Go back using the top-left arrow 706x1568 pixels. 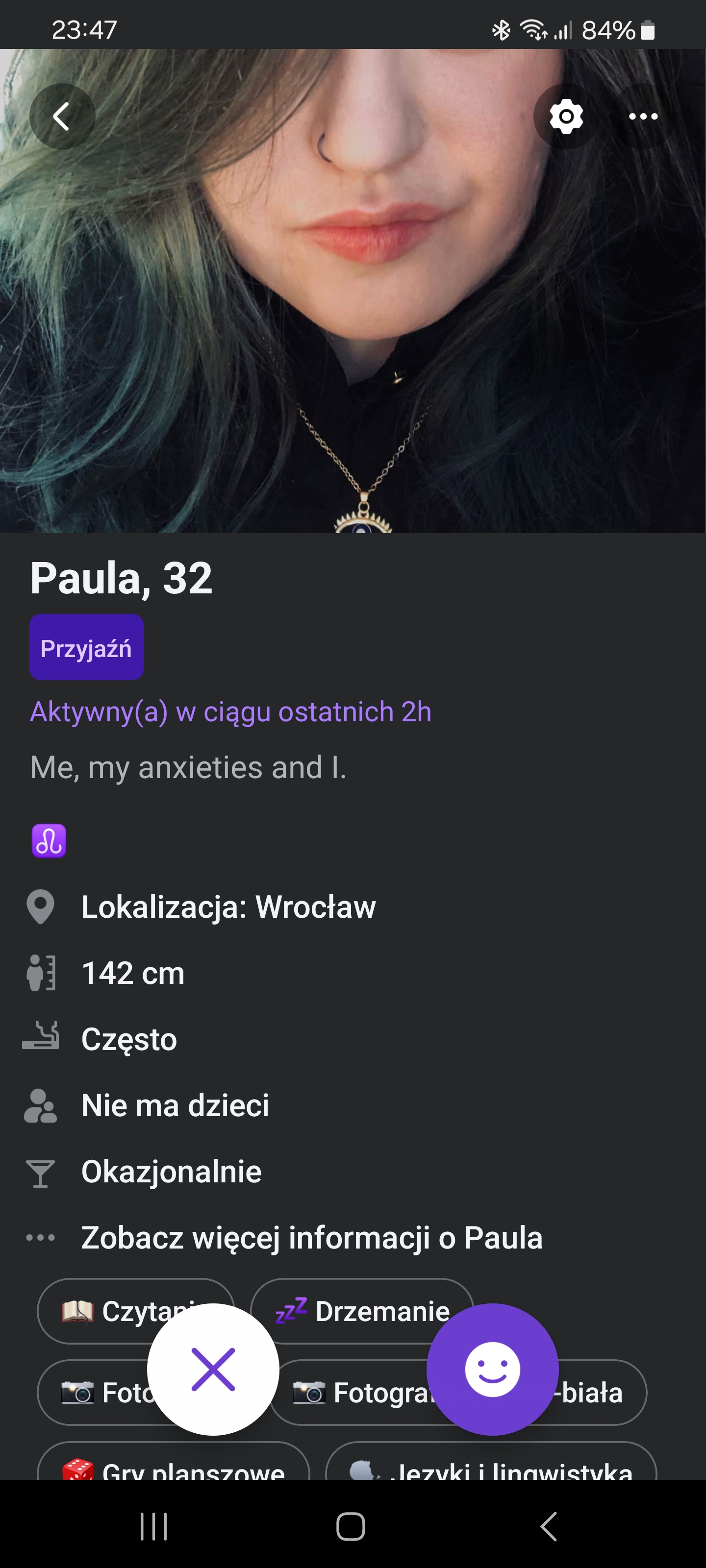[61, 116]
